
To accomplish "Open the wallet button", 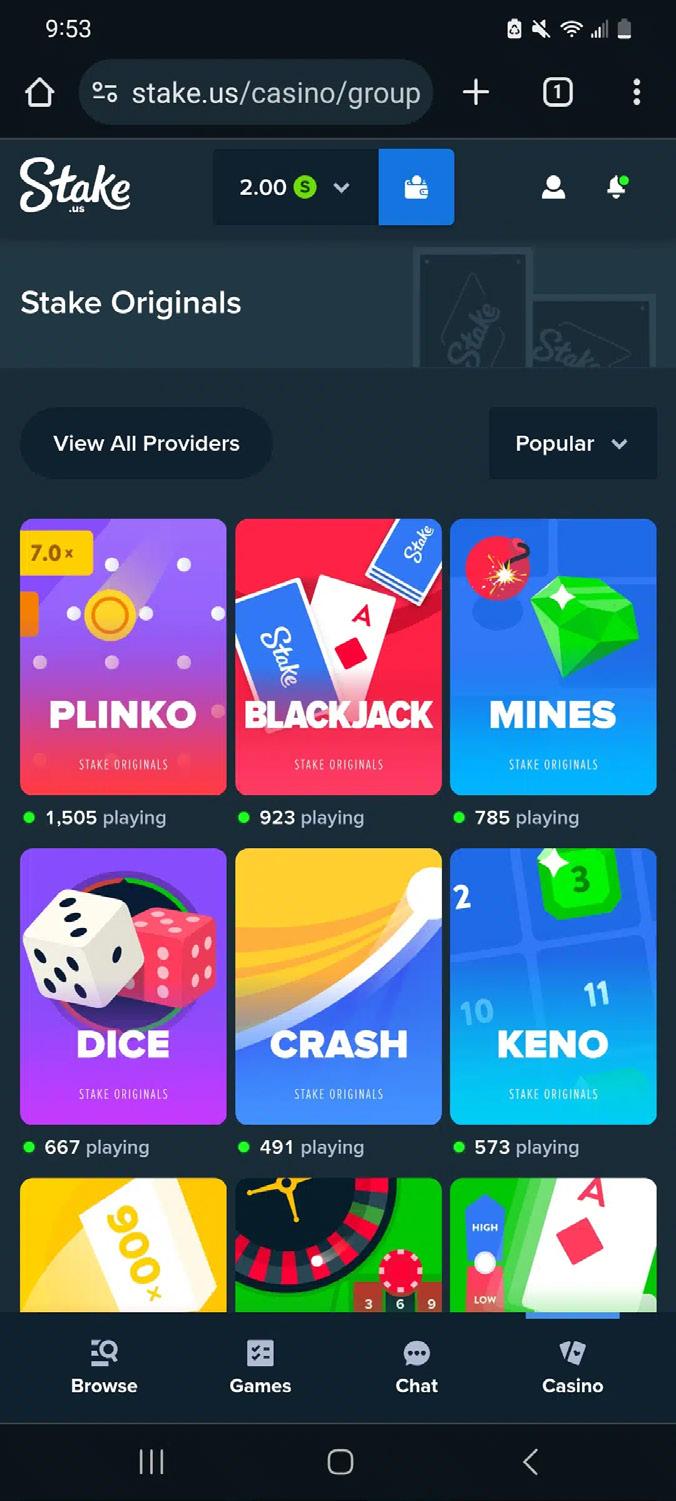I will (x=416, y=187).
